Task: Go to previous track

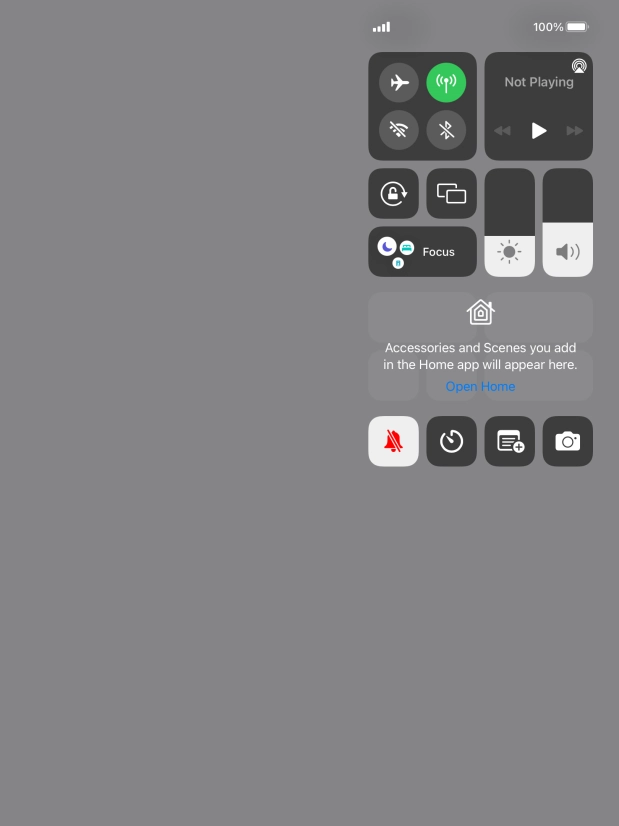Action: pos(503,130)
